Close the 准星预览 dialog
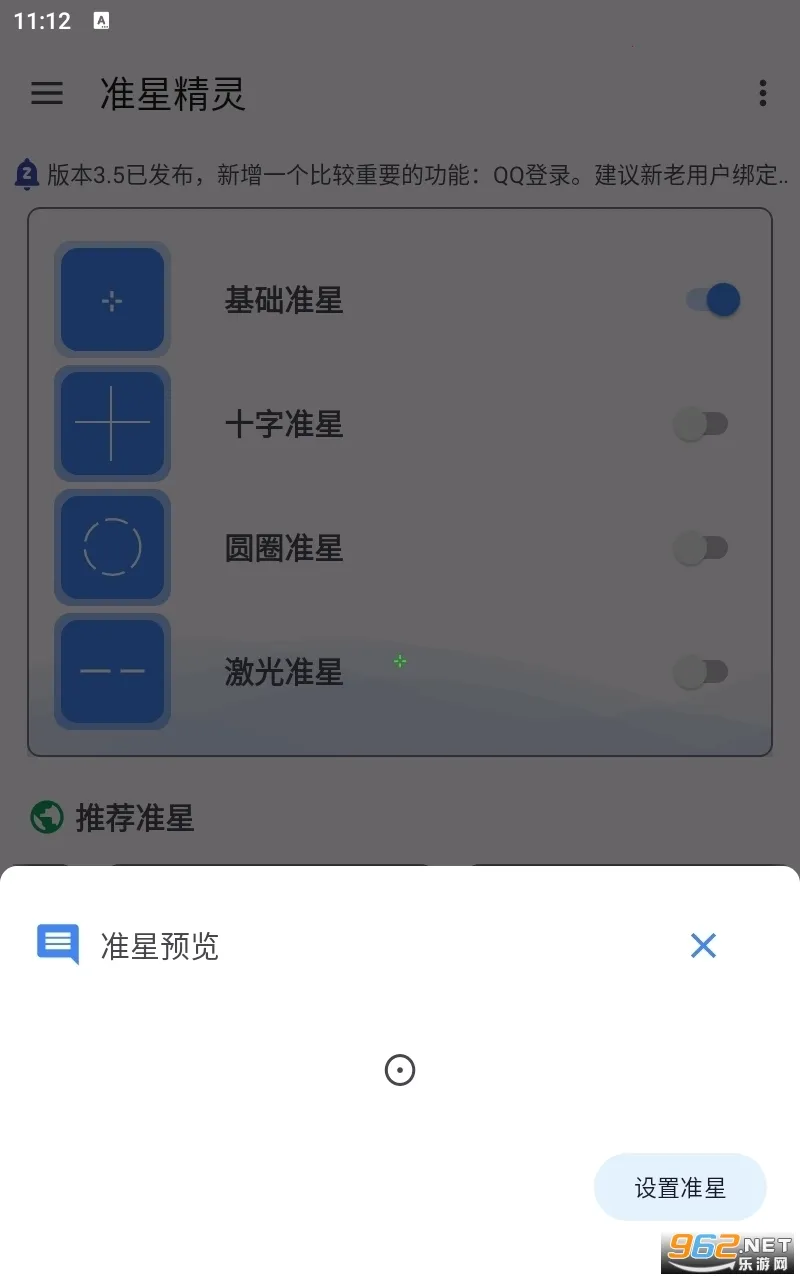Screen dimensions: 800x1280 [x=703, y=945]
